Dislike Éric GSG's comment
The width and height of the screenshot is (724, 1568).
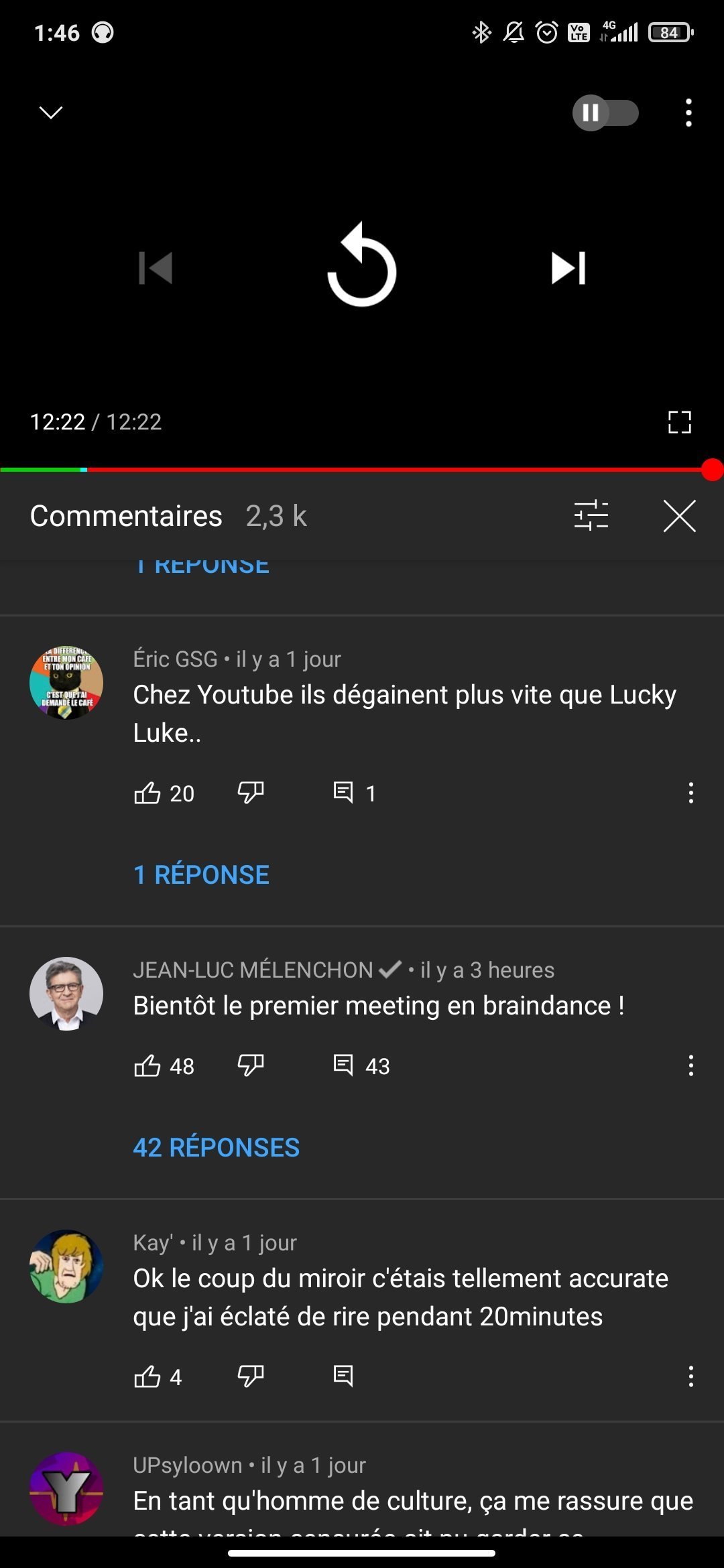[x=251, y=793]
